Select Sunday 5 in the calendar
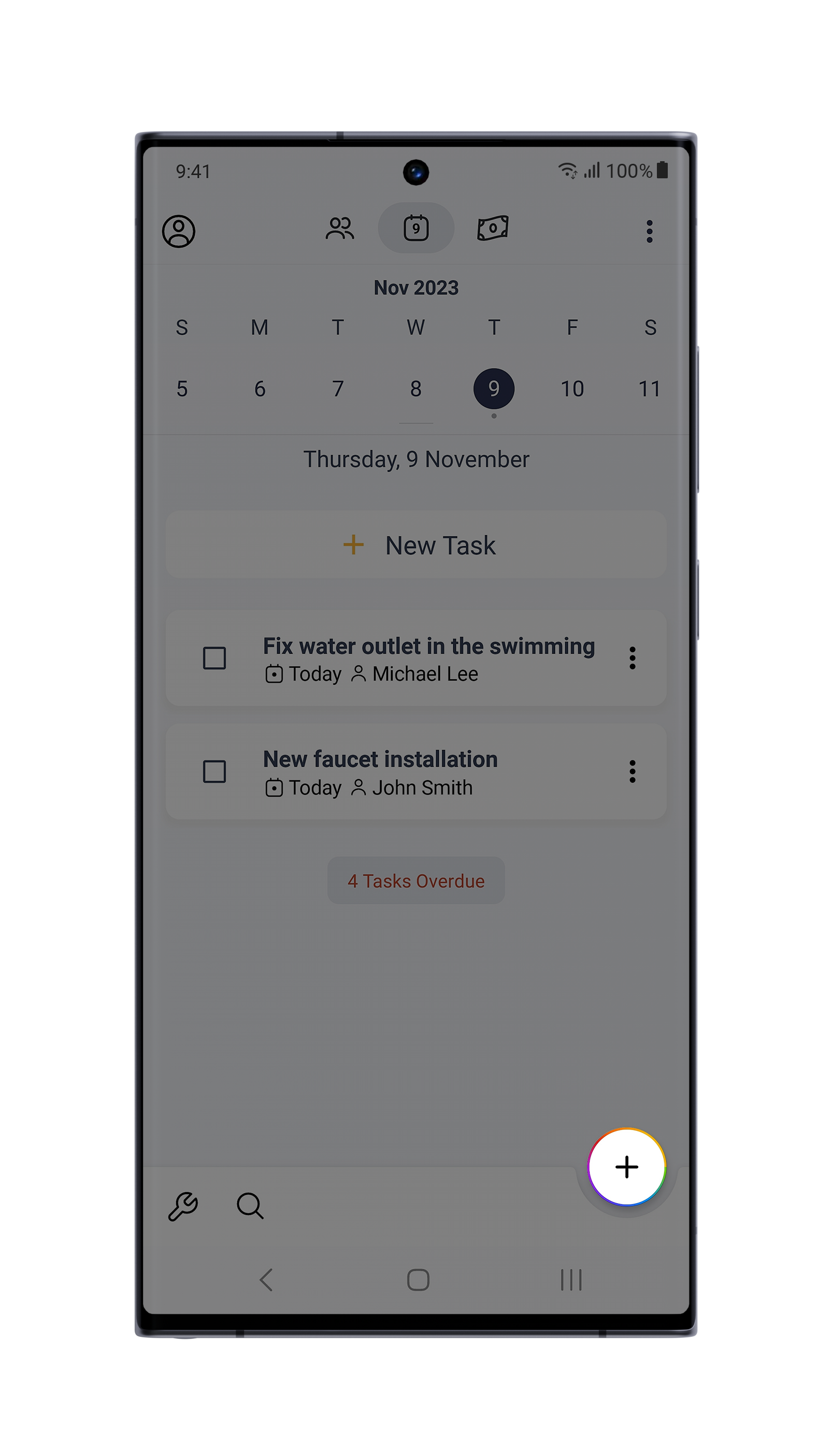Viewport: 832px width, 1456px height. point(182,389)
